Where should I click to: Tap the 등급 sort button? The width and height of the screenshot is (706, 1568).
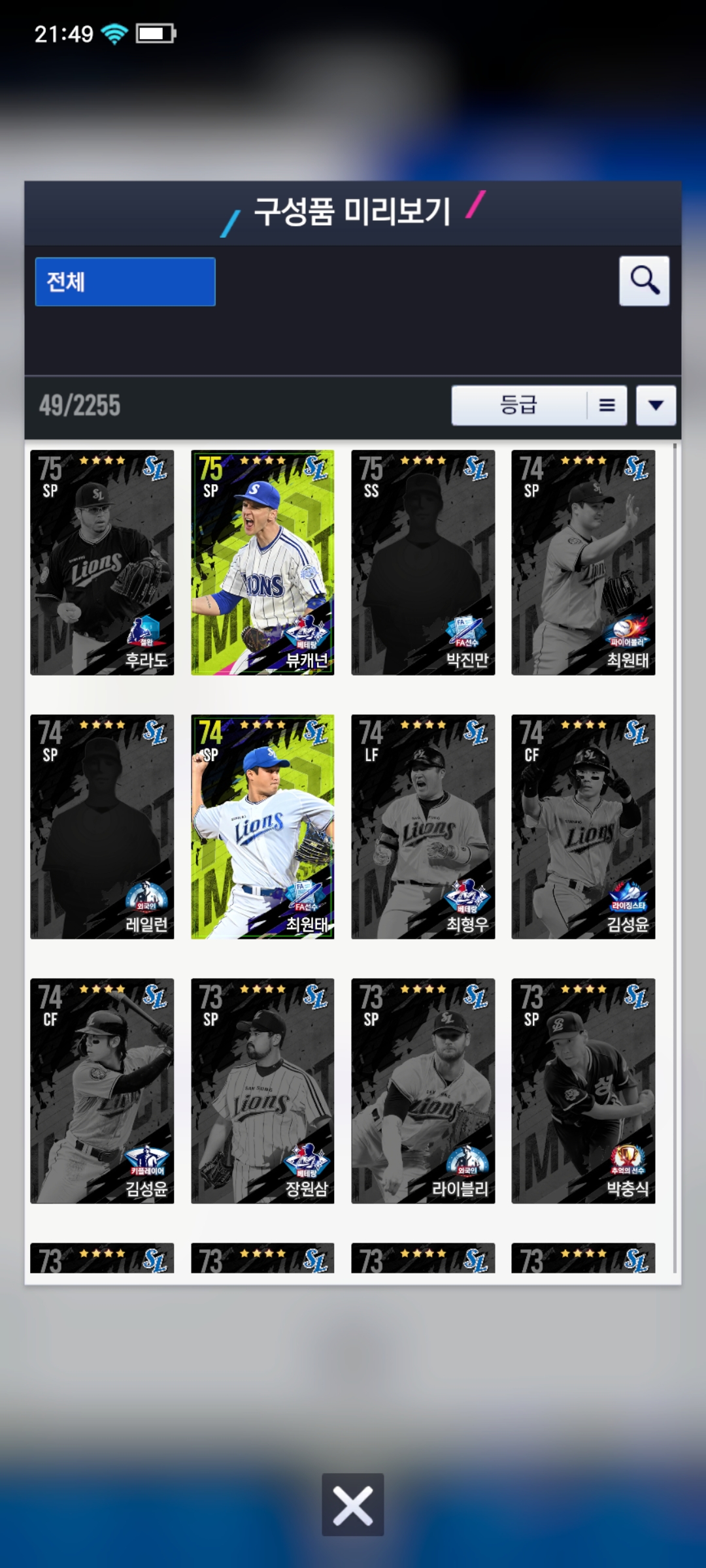coord(519,405)
